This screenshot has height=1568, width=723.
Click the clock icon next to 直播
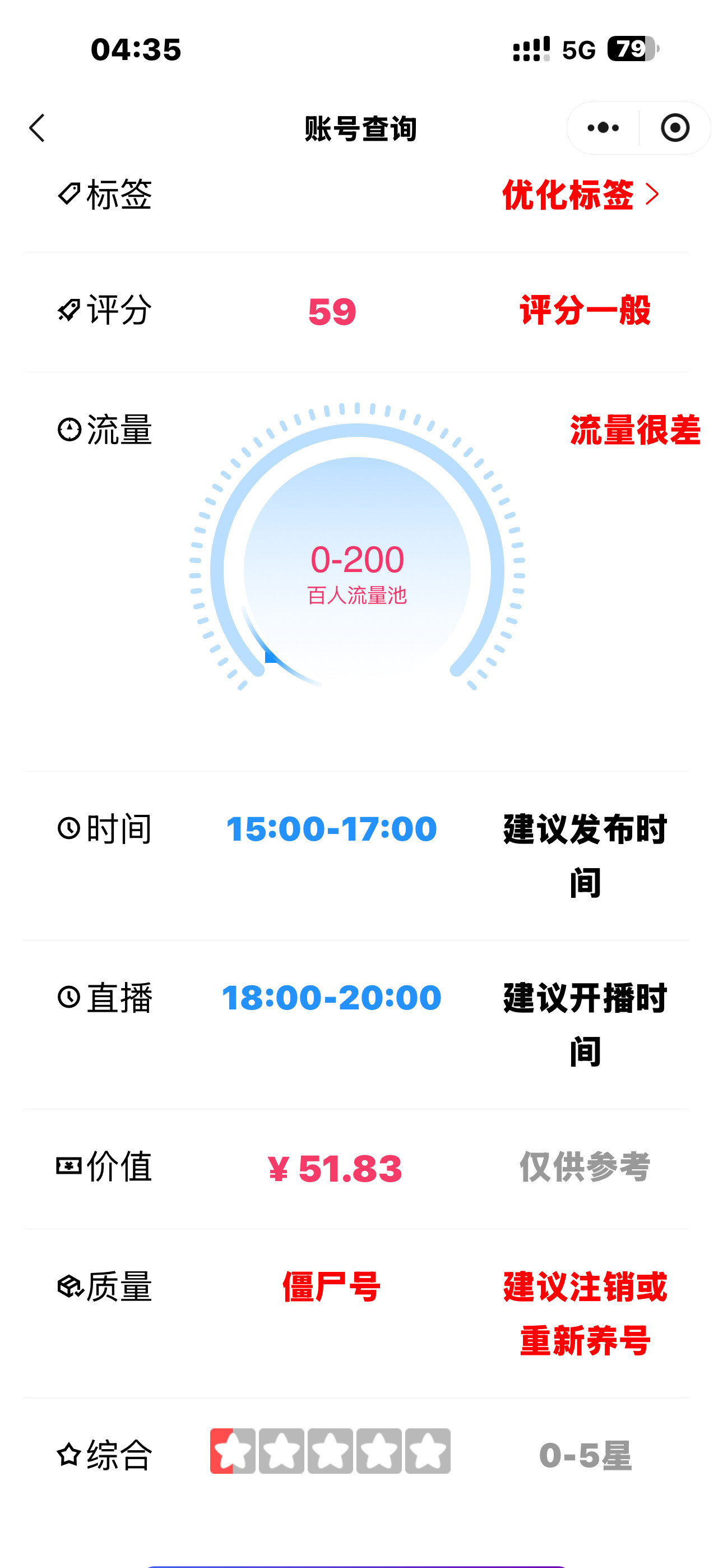tap(68, 997)
